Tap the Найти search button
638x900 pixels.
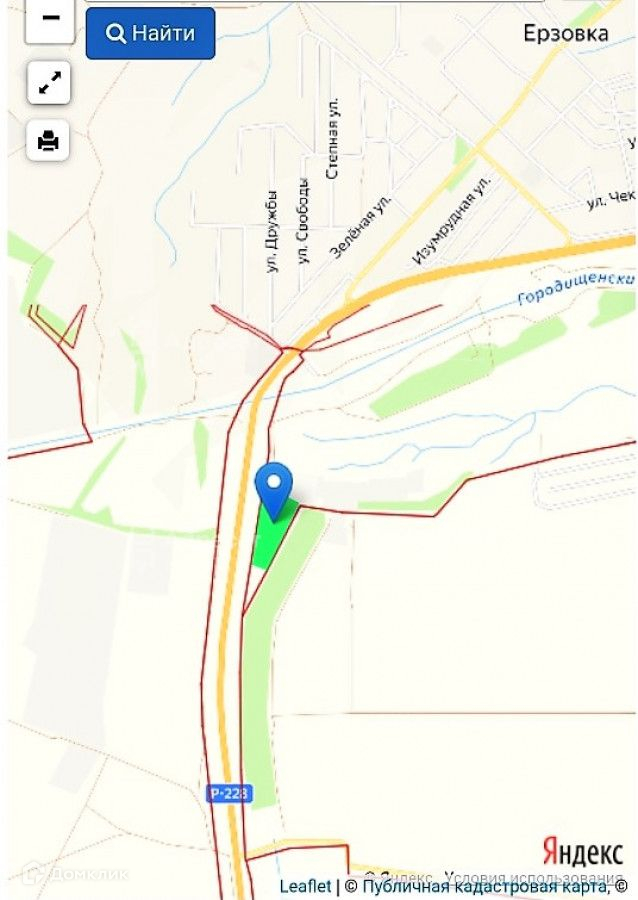pyautogui.click(x=150, y=33)
